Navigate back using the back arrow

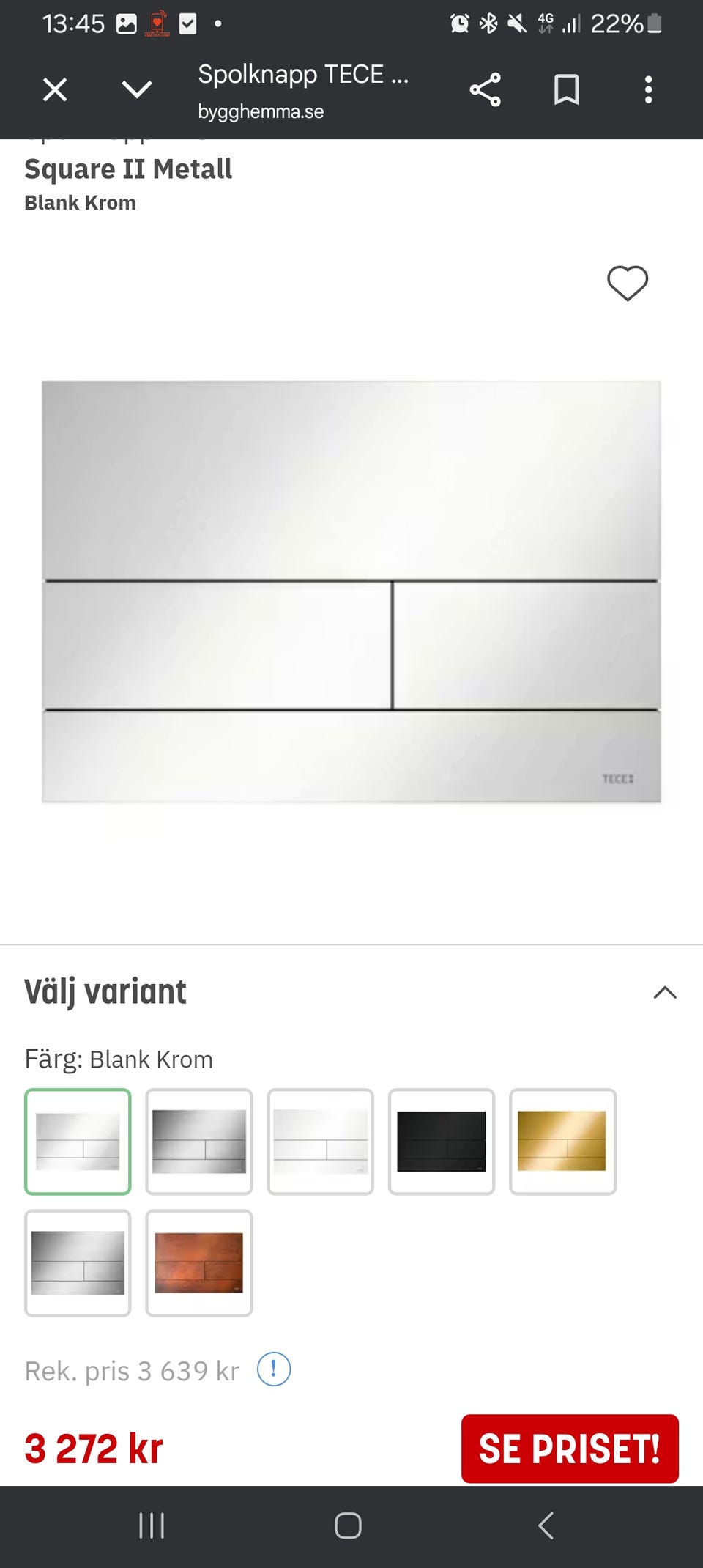click(x=545, y=1526)
